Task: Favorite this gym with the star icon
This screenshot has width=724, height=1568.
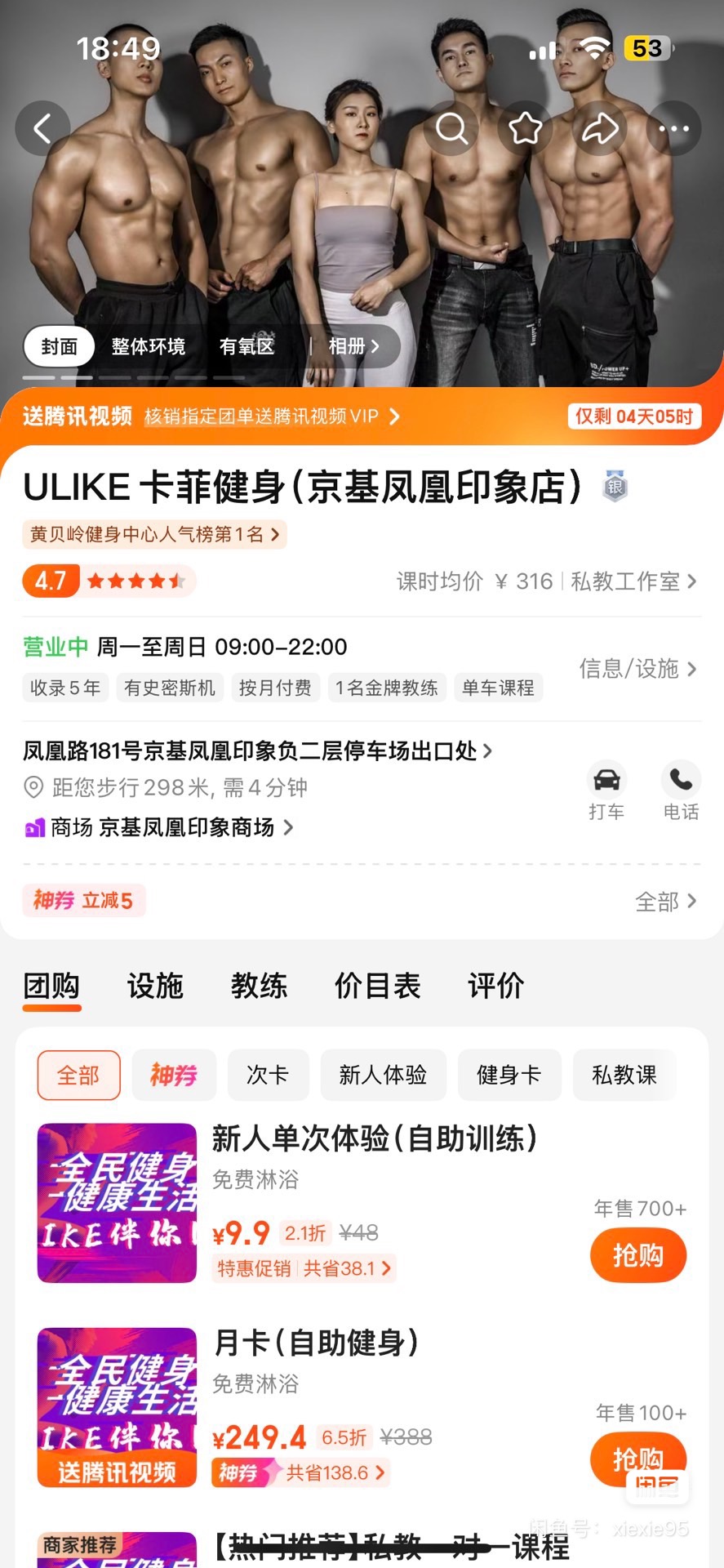Action: coord(525,128)
